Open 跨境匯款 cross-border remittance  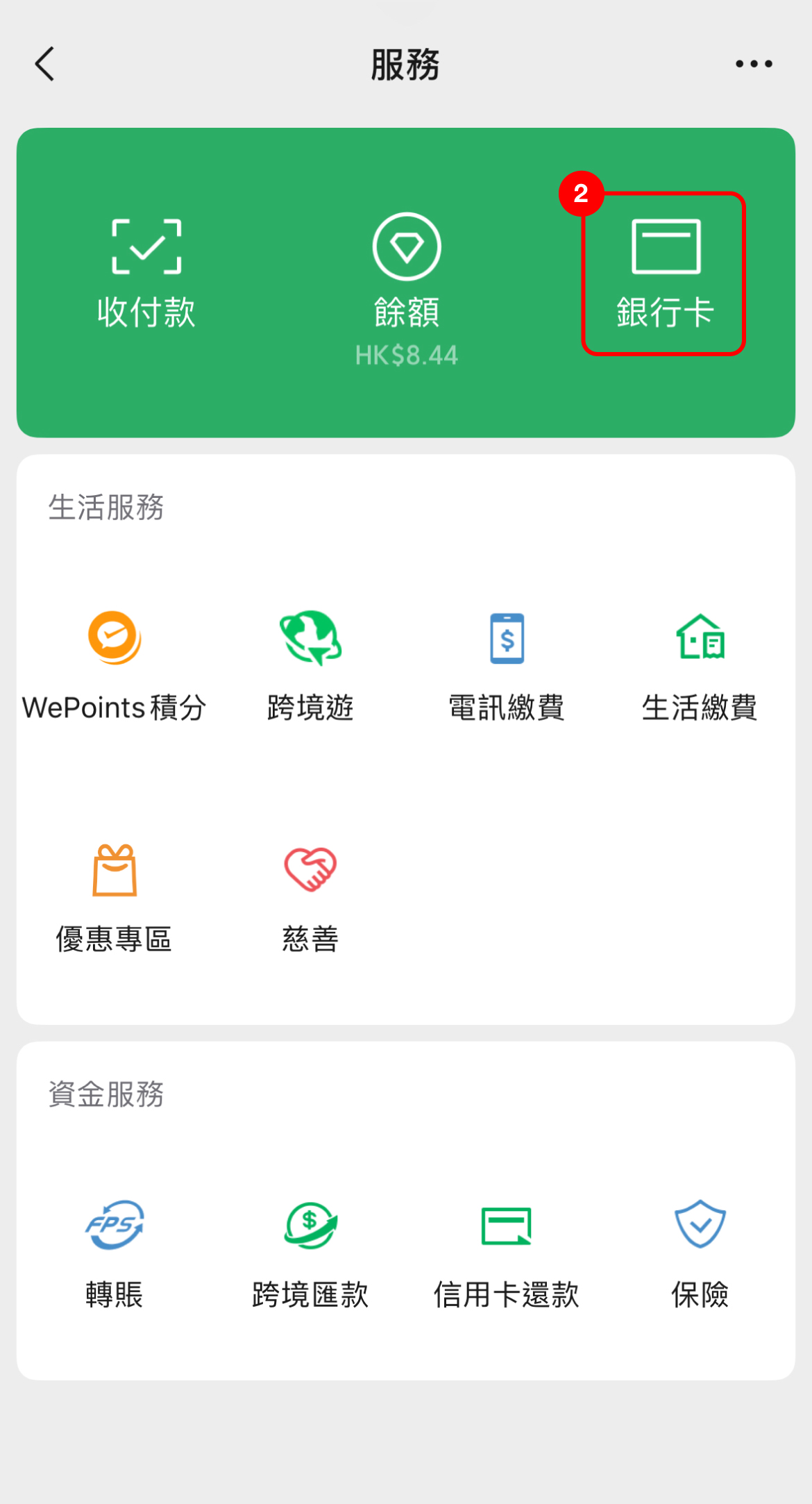pos(310,1254)
